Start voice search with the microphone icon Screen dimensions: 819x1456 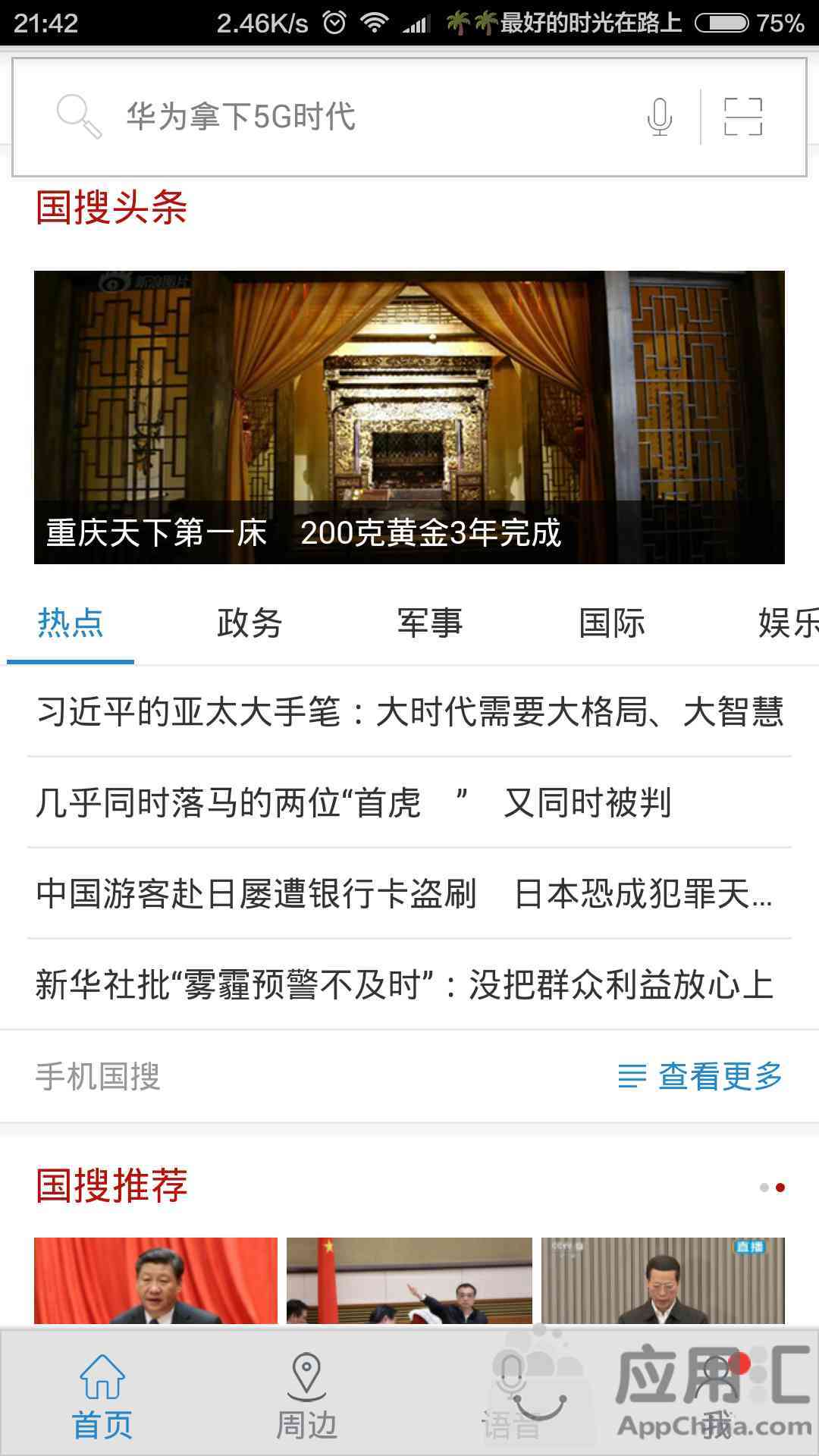(660, 117)
